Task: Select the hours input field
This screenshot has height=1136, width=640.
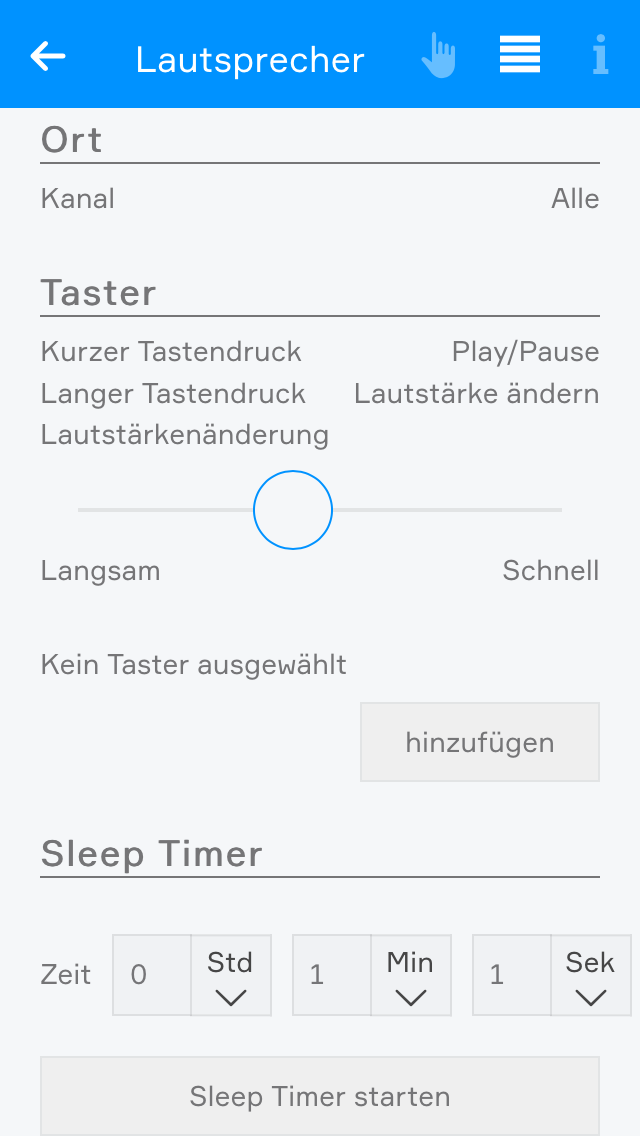Action: [x=152, y=975]
